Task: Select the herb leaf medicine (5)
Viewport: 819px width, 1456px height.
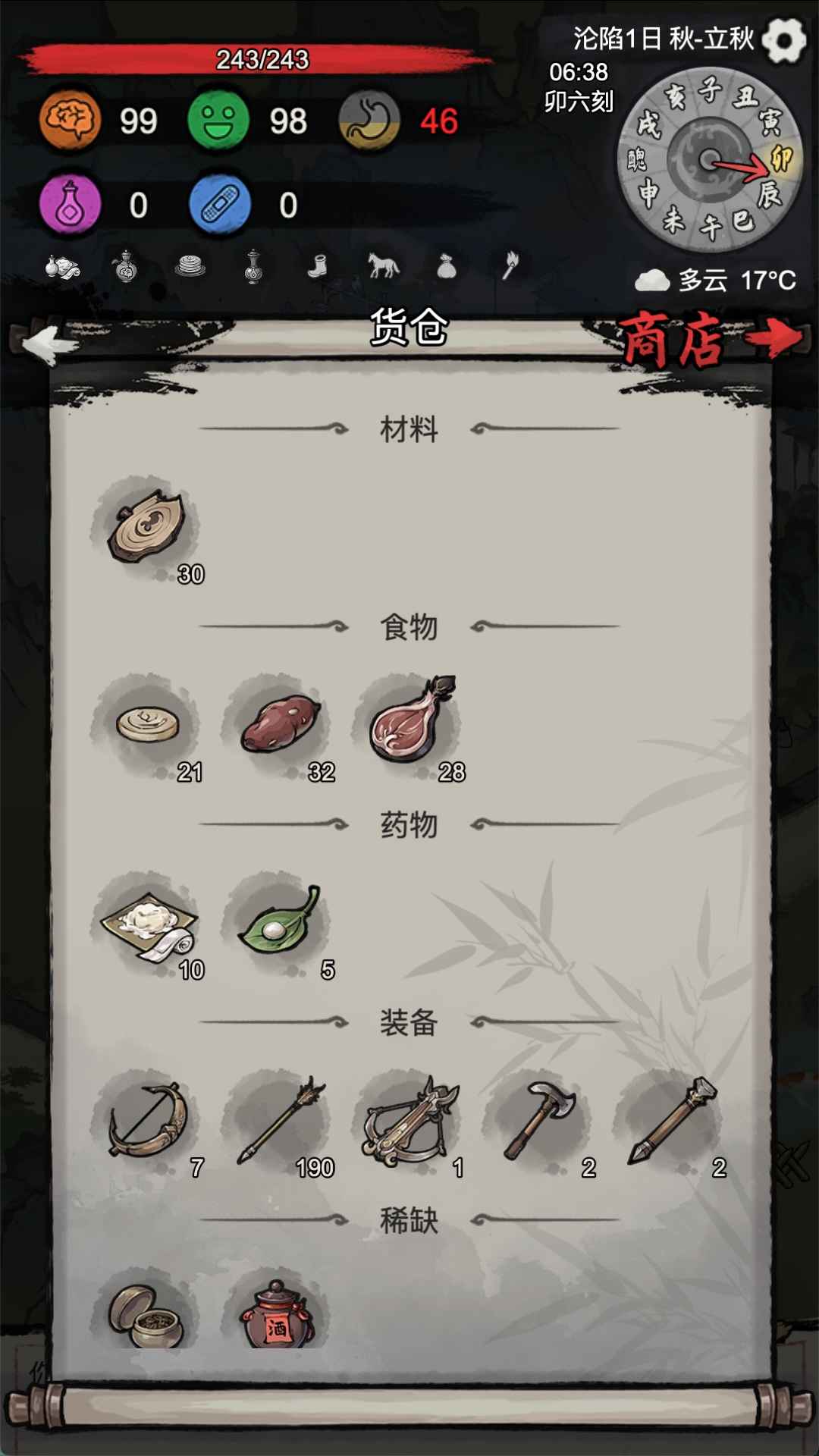Action: [279, 921]
